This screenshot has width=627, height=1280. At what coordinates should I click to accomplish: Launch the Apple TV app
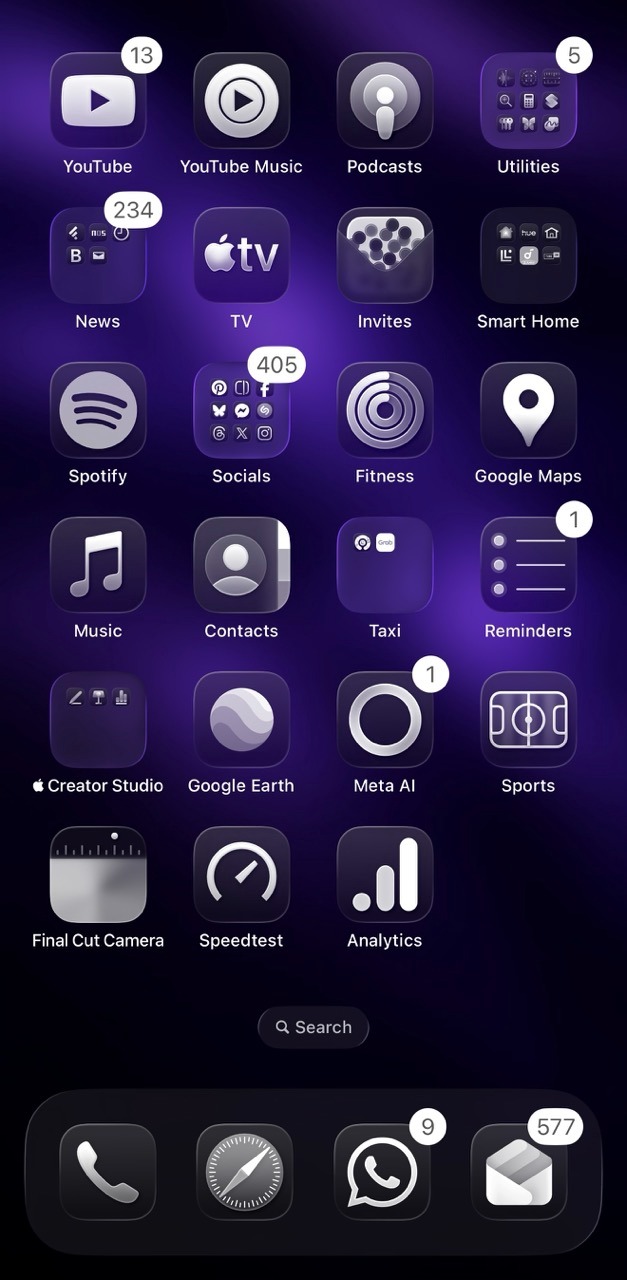(241, 256)
